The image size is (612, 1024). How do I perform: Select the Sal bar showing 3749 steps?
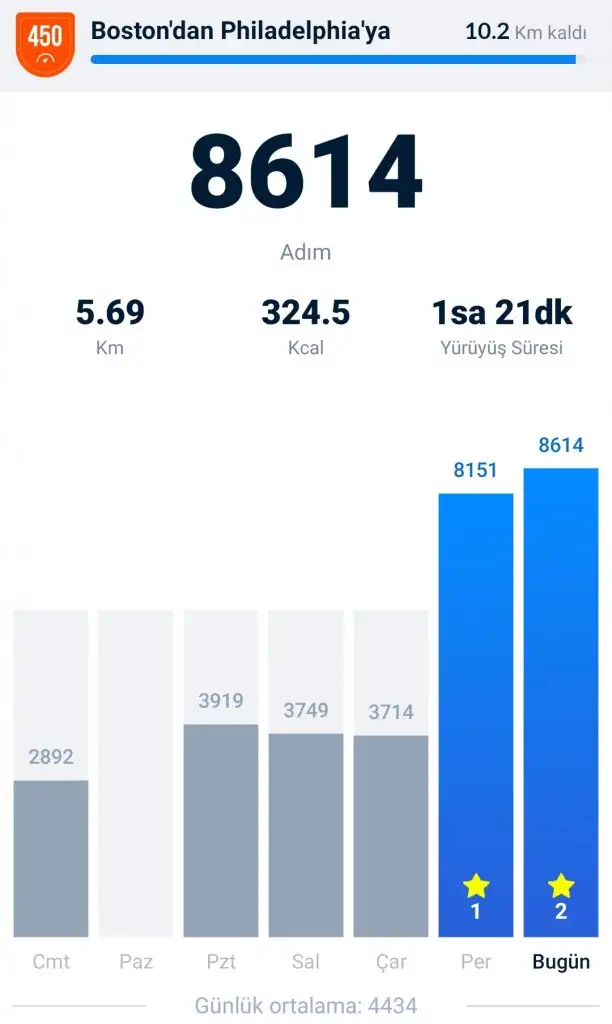click(x=306, y=835)
